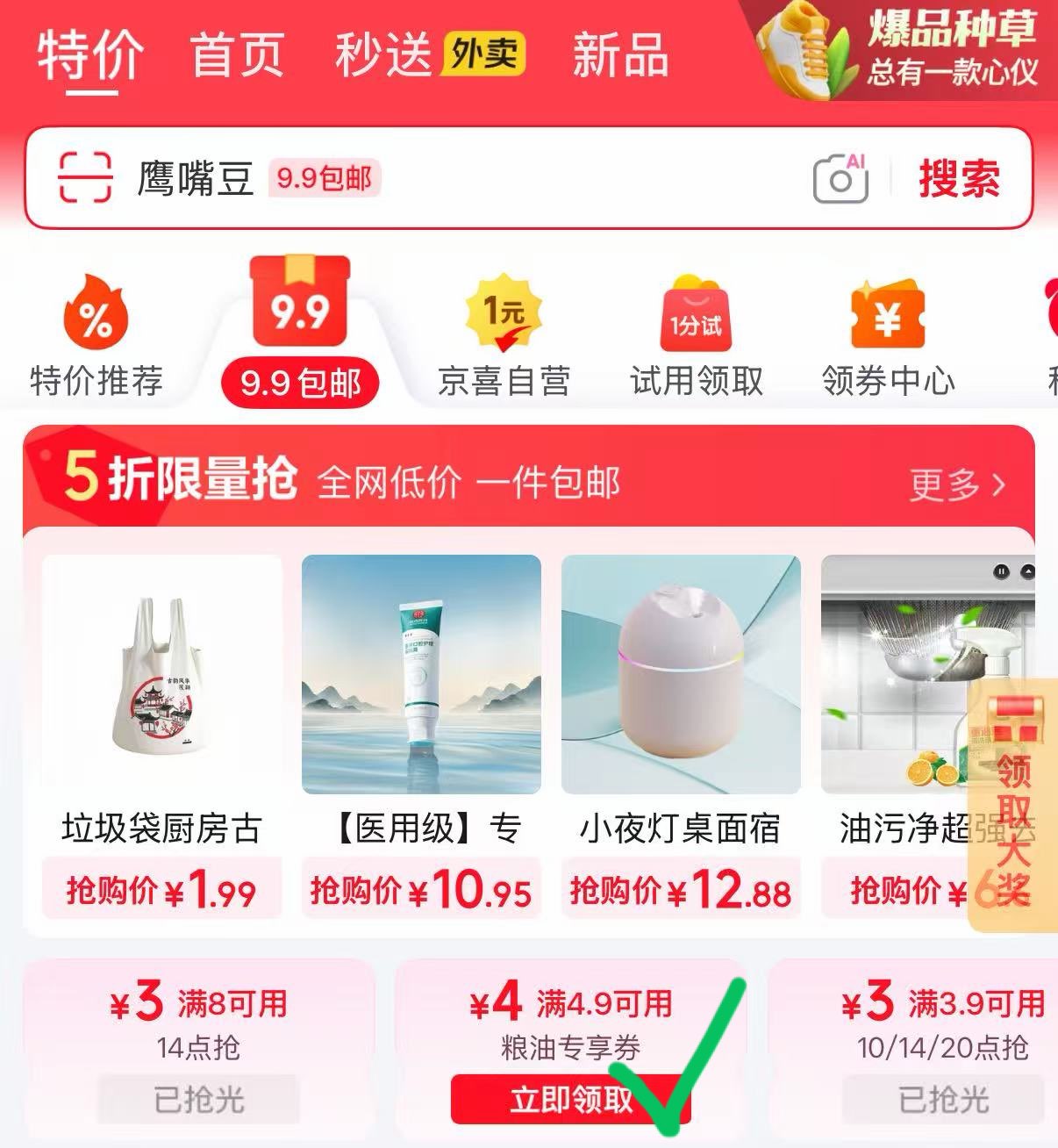Open AI camera search
This screenshot has width=1058, height=1148.
pyautogui.click(x=840, y=178)
